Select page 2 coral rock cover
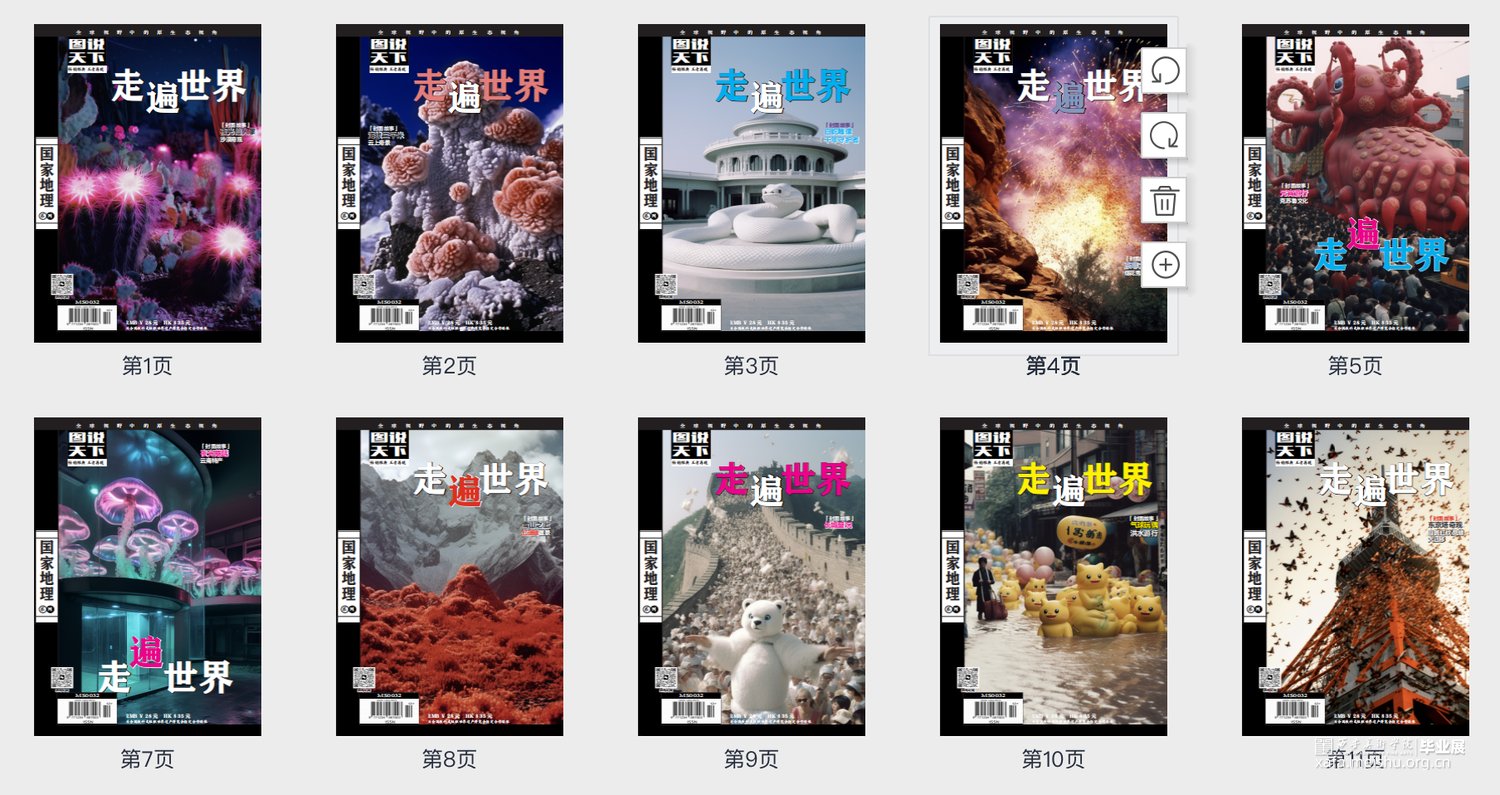1500x795 pixels. (x=450, y=184)
